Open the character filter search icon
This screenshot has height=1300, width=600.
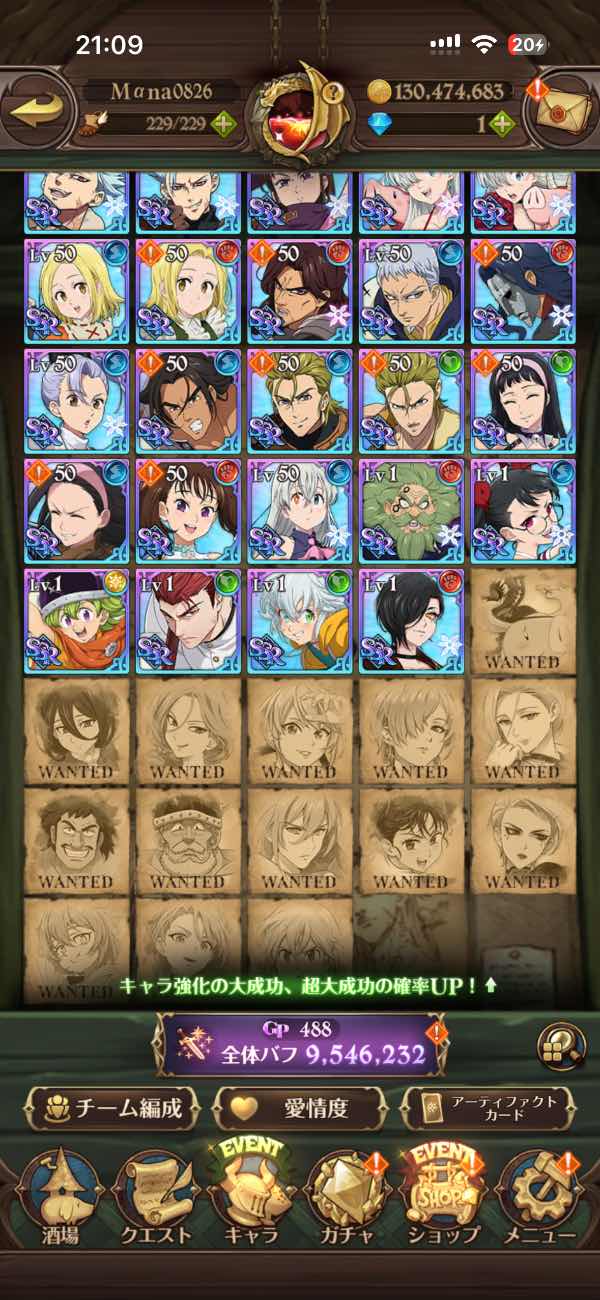560,1047
